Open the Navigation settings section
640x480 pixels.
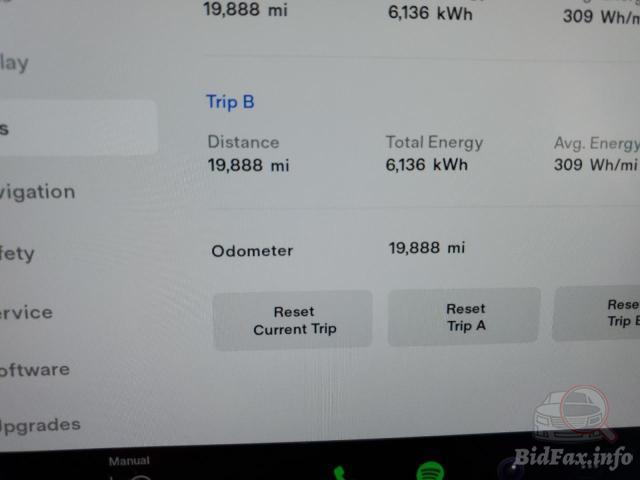[38, 192]
